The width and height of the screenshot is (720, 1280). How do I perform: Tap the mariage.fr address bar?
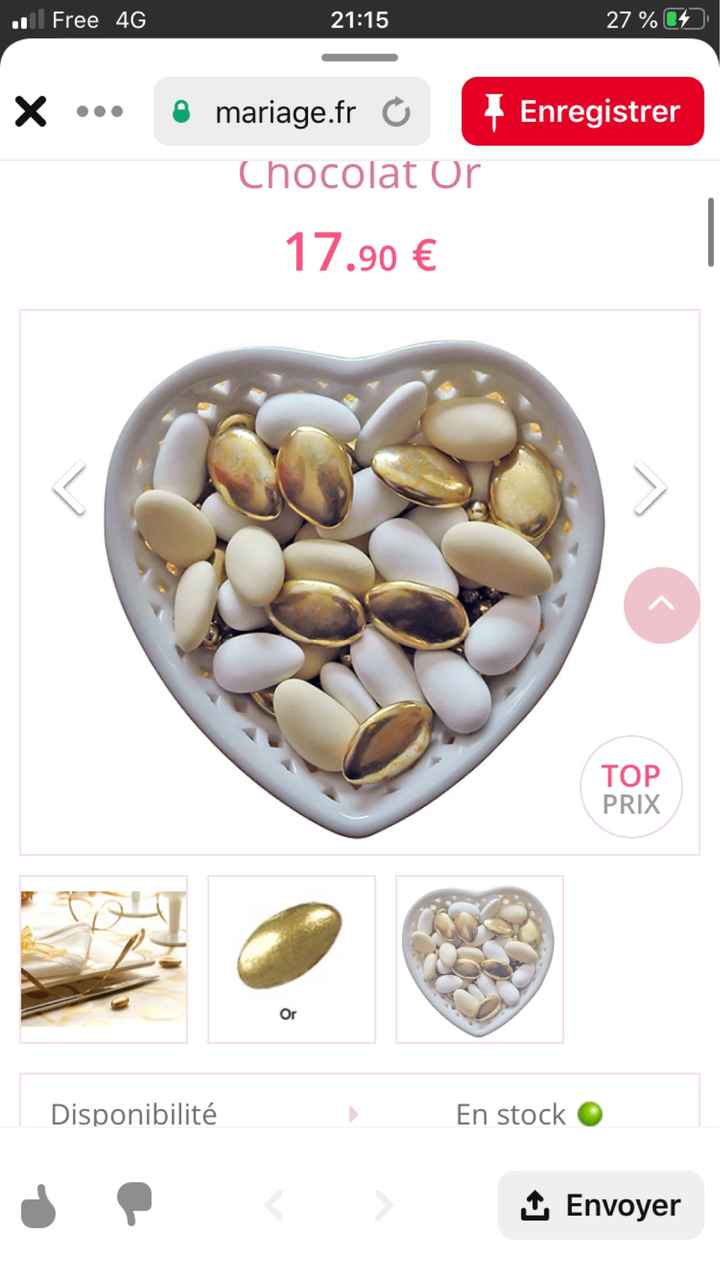[x=284, y=112]
